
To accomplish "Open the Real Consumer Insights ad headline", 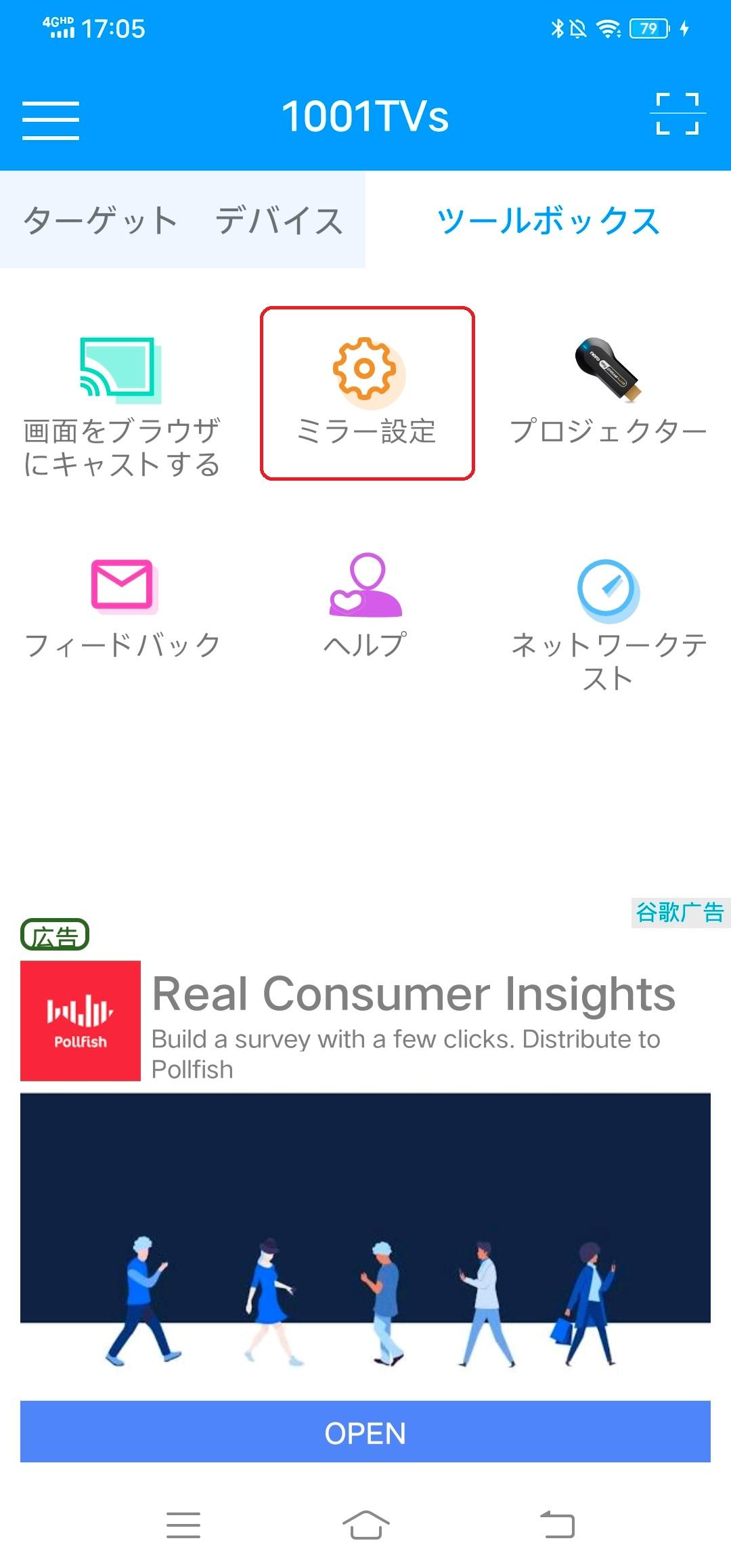I will pyautogui.click(x=414, y=994).
